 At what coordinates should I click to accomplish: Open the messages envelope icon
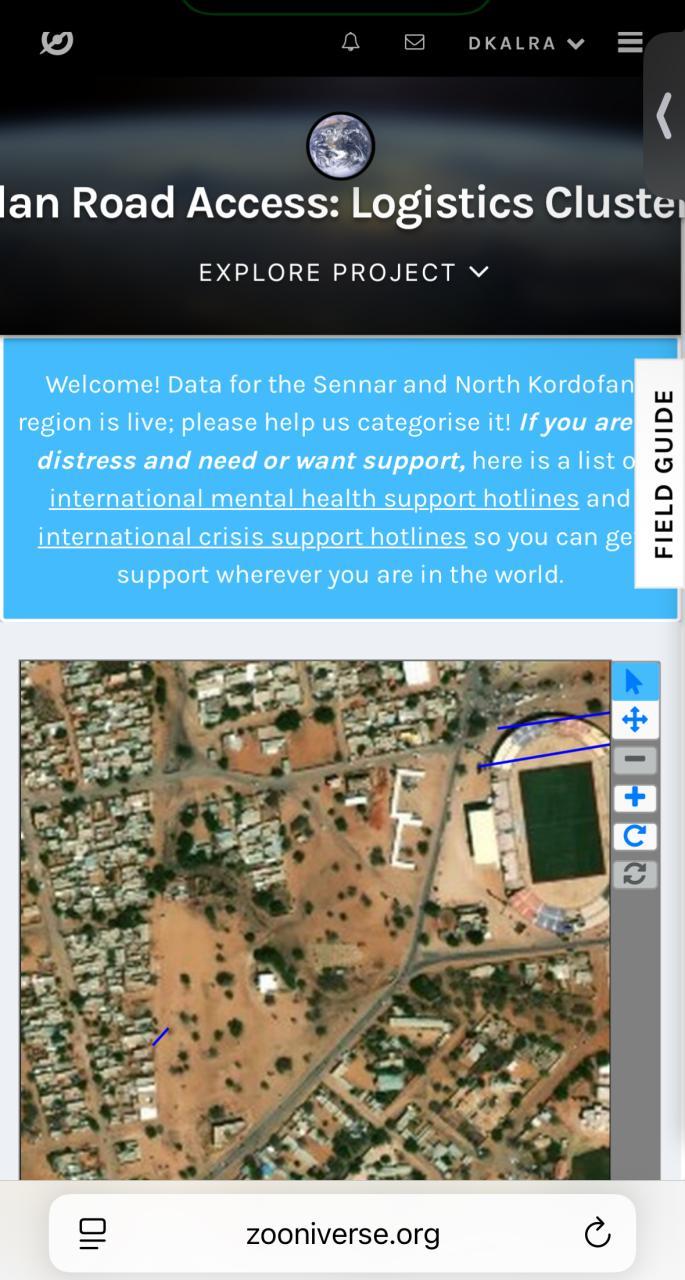(414, 42)
